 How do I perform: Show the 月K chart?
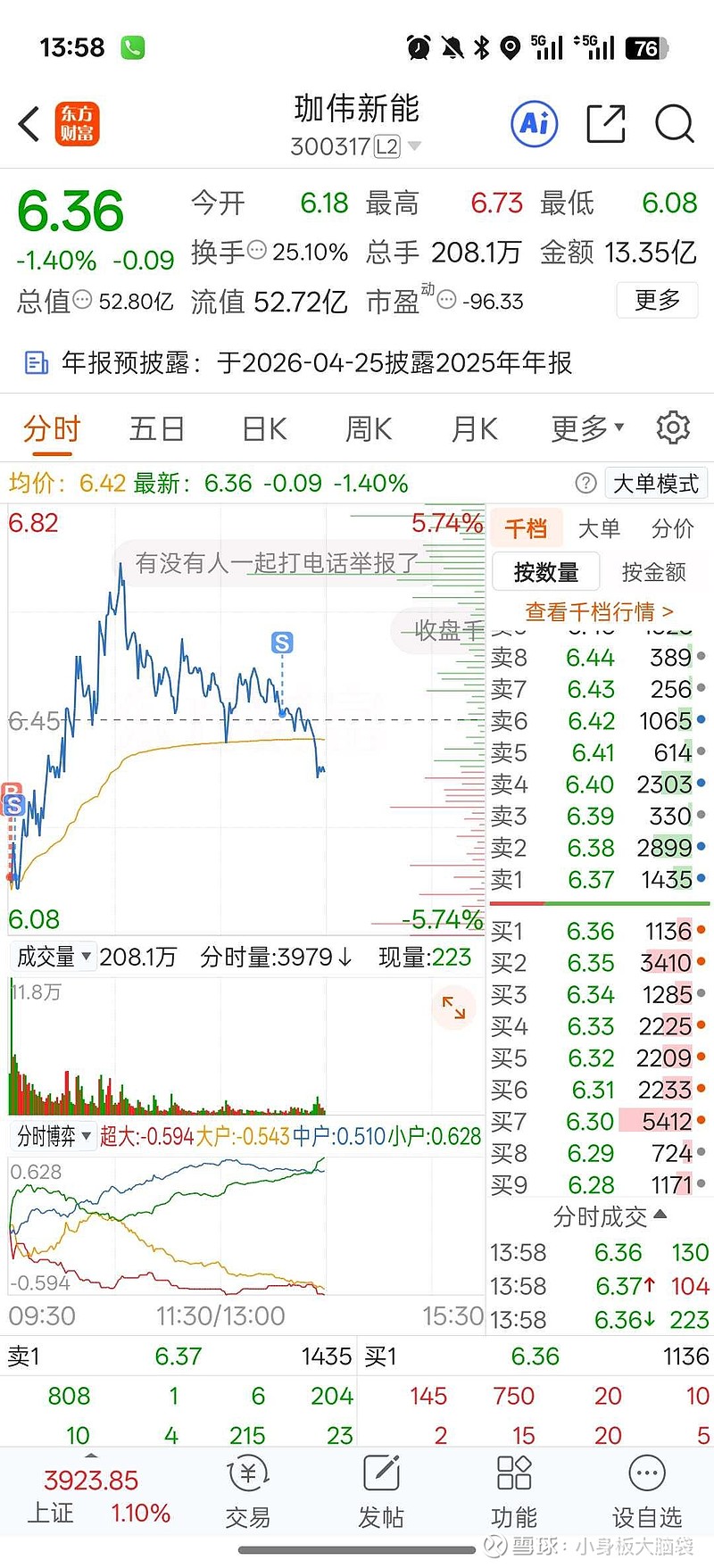[x=474, y=429]
